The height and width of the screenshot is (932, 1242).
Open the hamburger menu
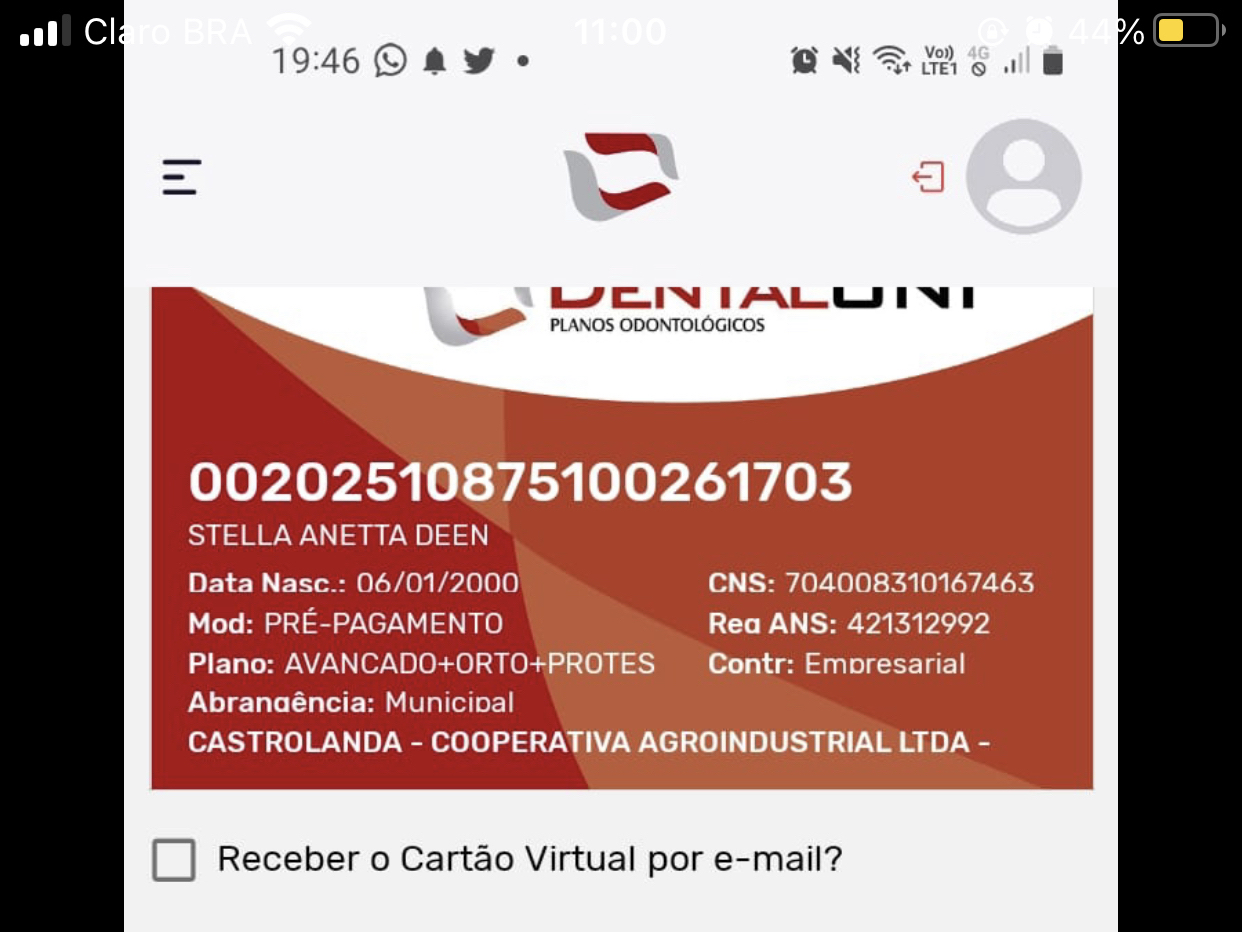(x=182, y=177)
